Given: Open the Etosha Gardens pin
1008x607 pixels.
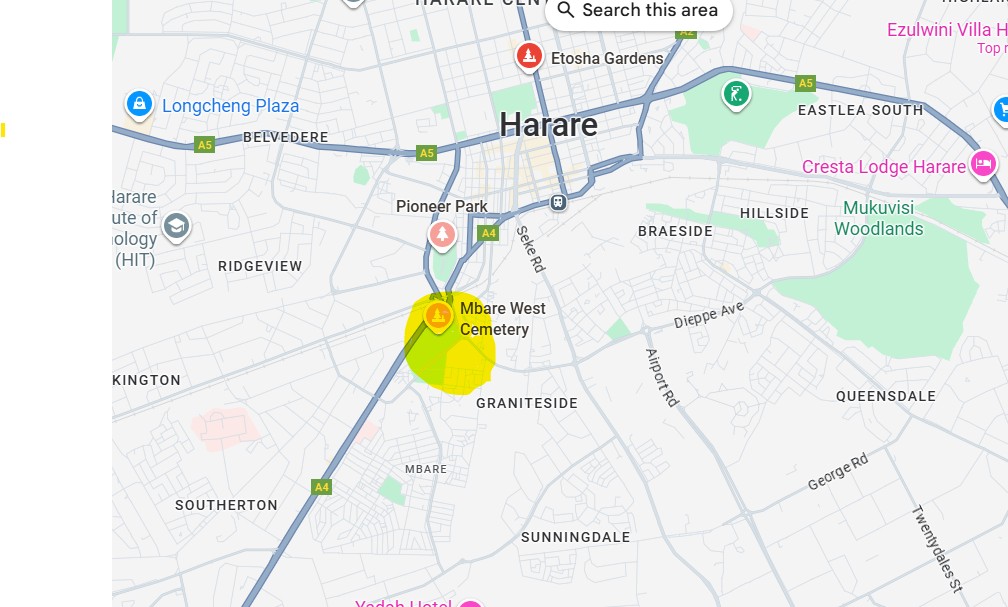Looking at the screenshot, I should [529, 56].
